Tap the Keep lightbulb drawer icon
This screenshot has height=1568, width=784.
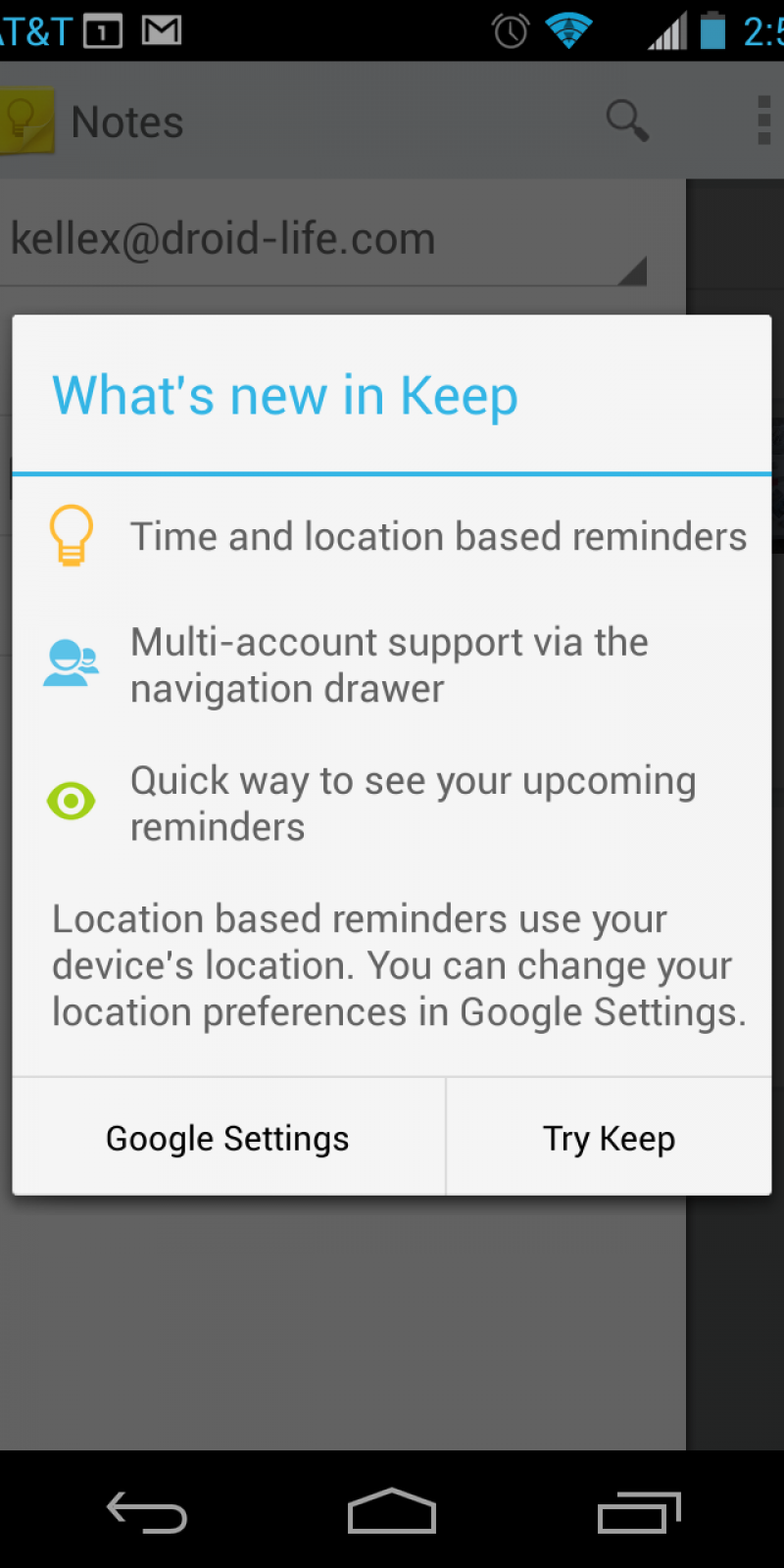point(25,122)
